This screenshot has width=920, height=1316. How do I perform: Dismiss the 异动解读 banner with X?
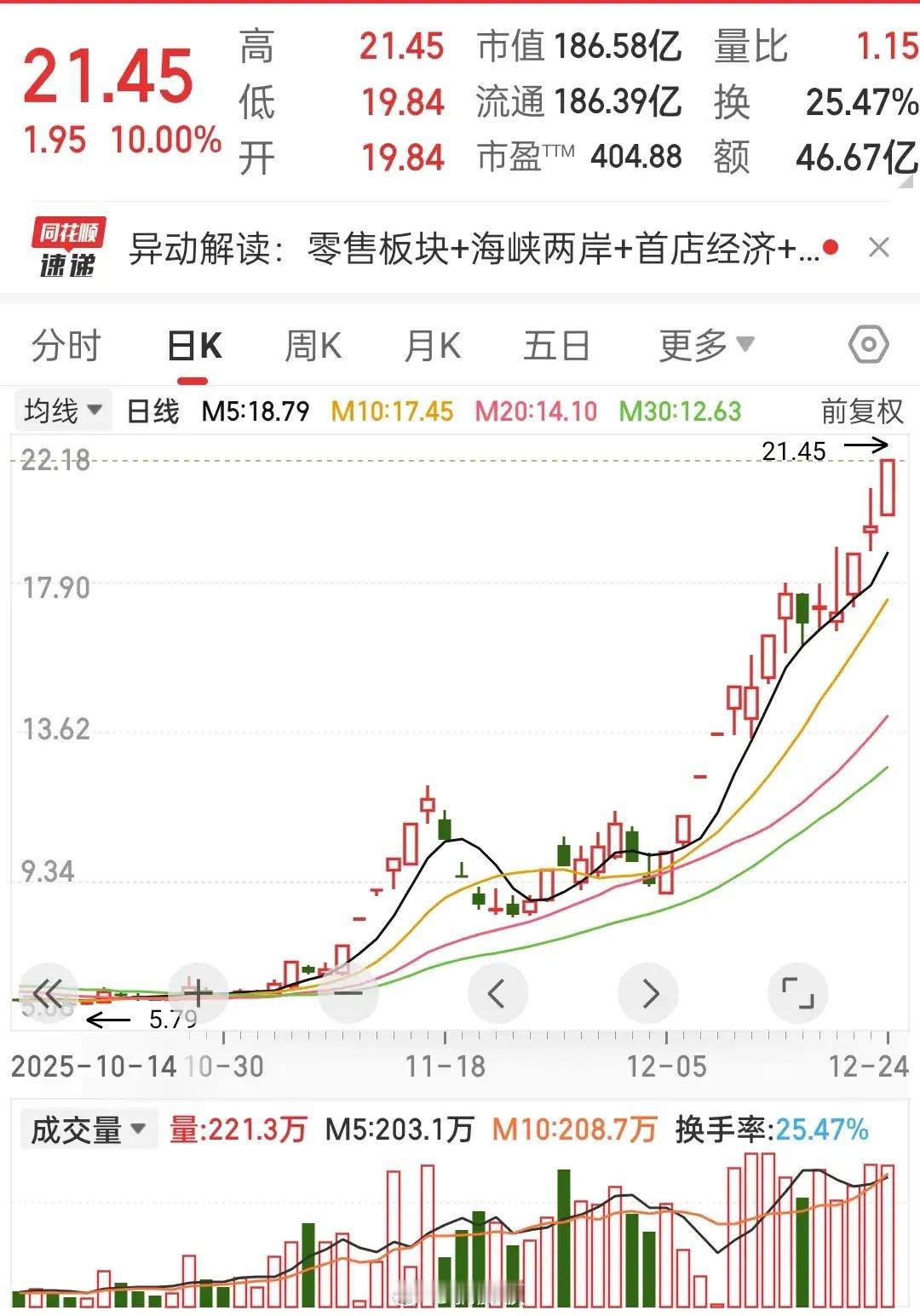pyautogui.click(x=881, y=245)
